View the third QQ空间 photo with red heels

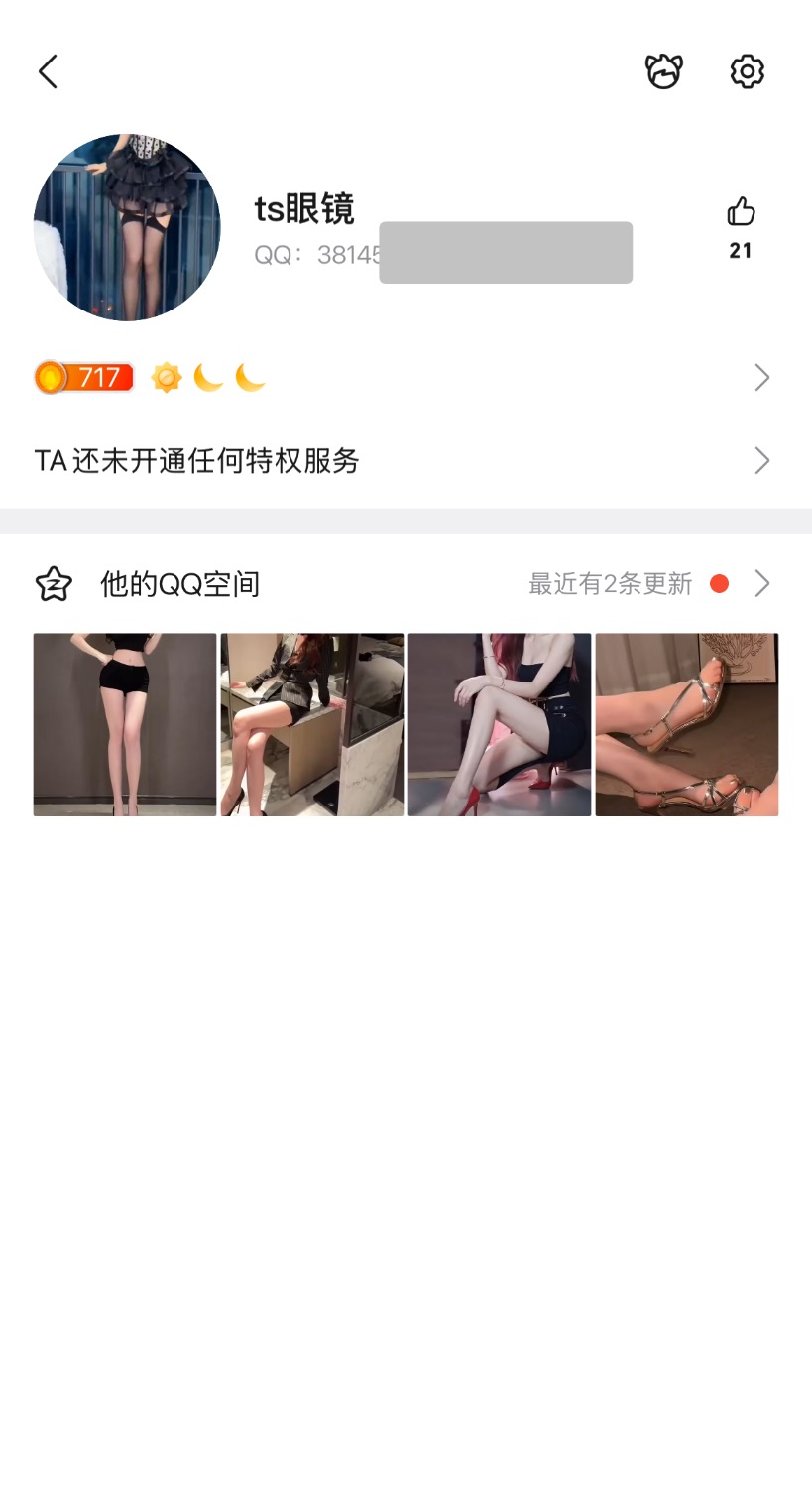click(500, 725)
